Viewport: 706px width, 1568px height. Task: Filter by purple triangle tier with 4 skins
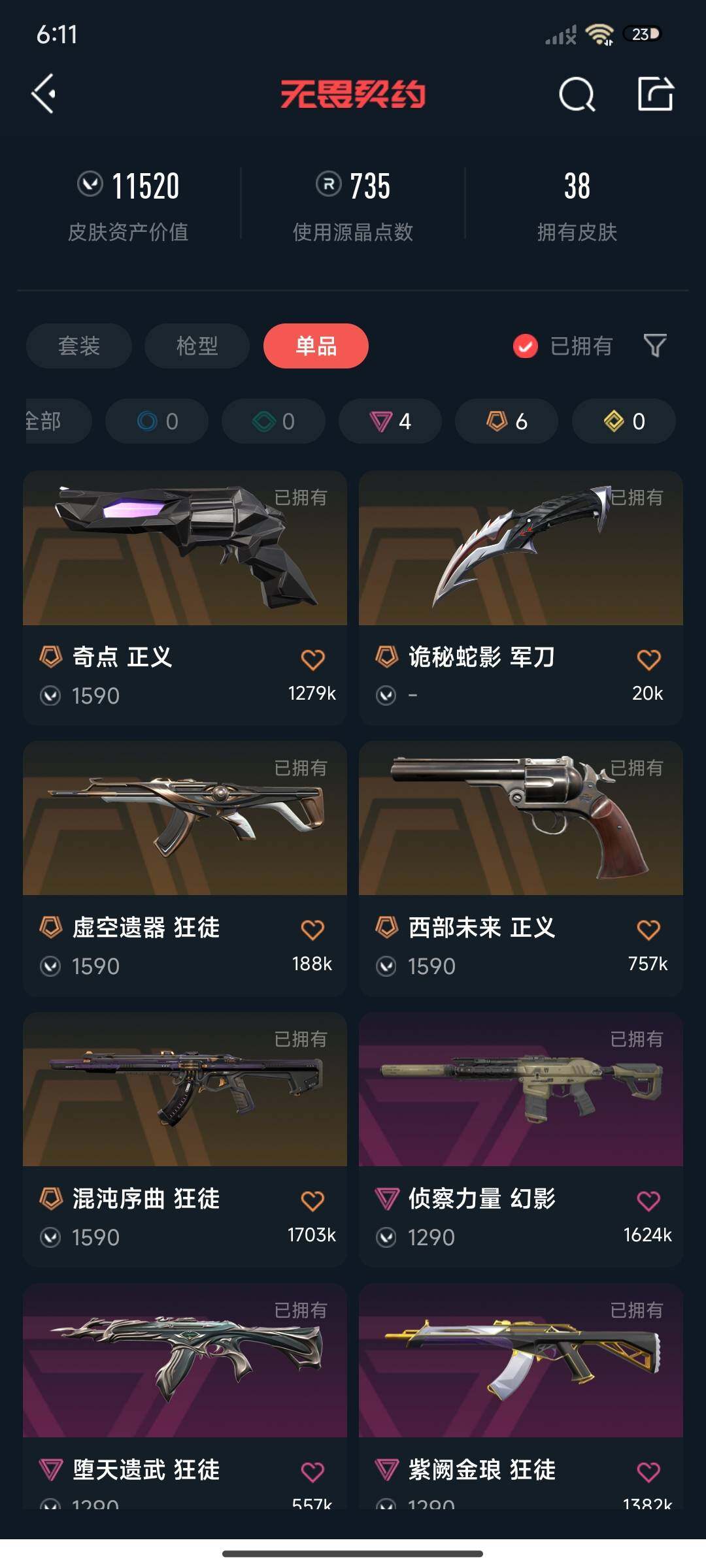pos(390,421)
